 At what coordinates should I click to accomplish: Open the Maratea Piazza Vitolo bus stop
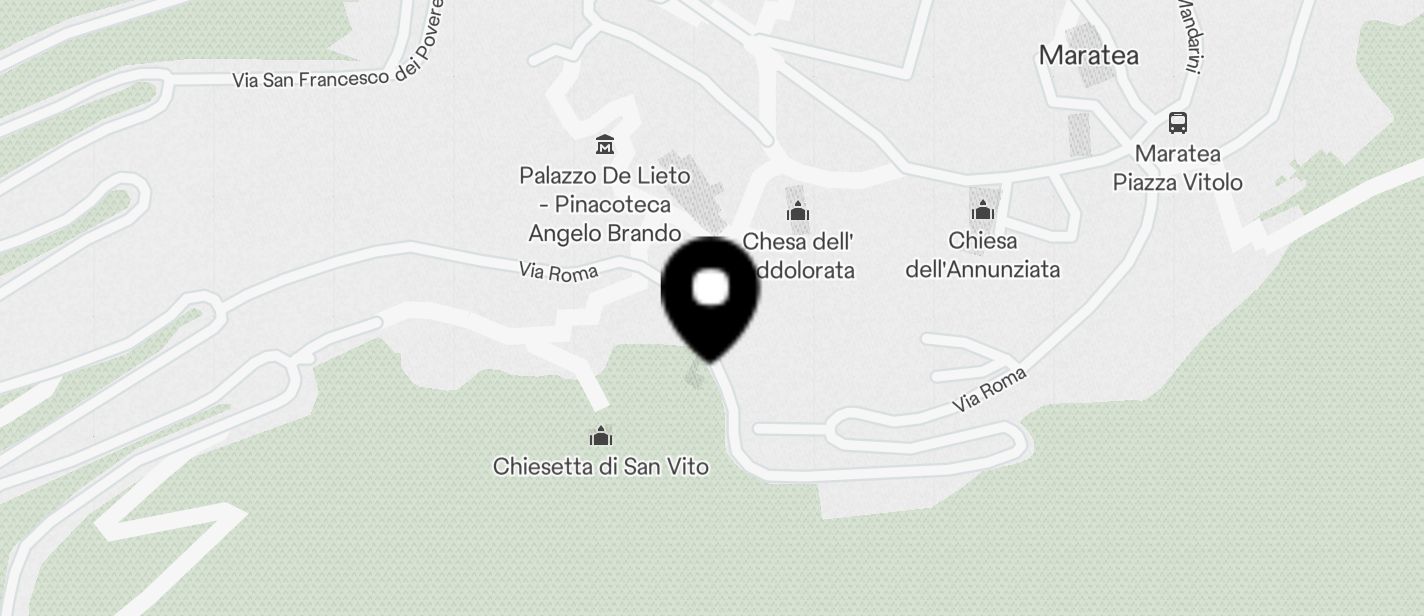pyautogui.click(x=1178, y=124)
